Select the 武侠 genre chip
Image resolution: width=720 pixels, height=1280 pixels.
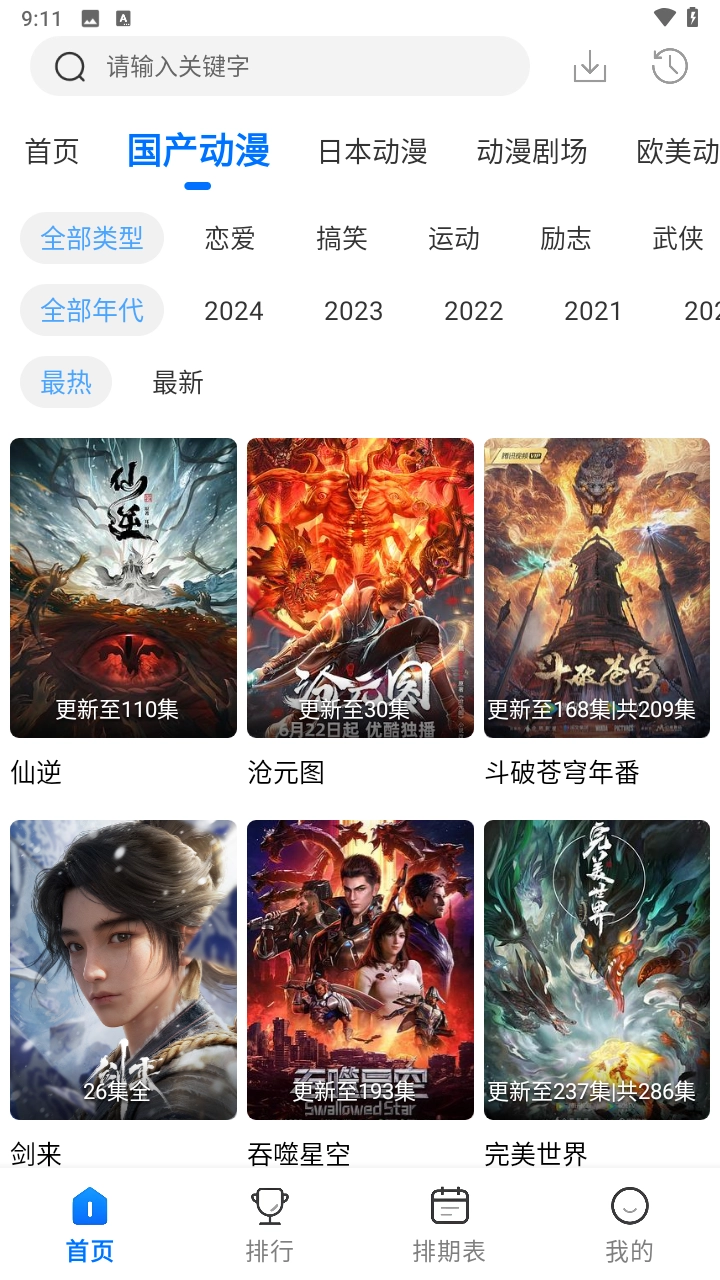coord(678,238)
